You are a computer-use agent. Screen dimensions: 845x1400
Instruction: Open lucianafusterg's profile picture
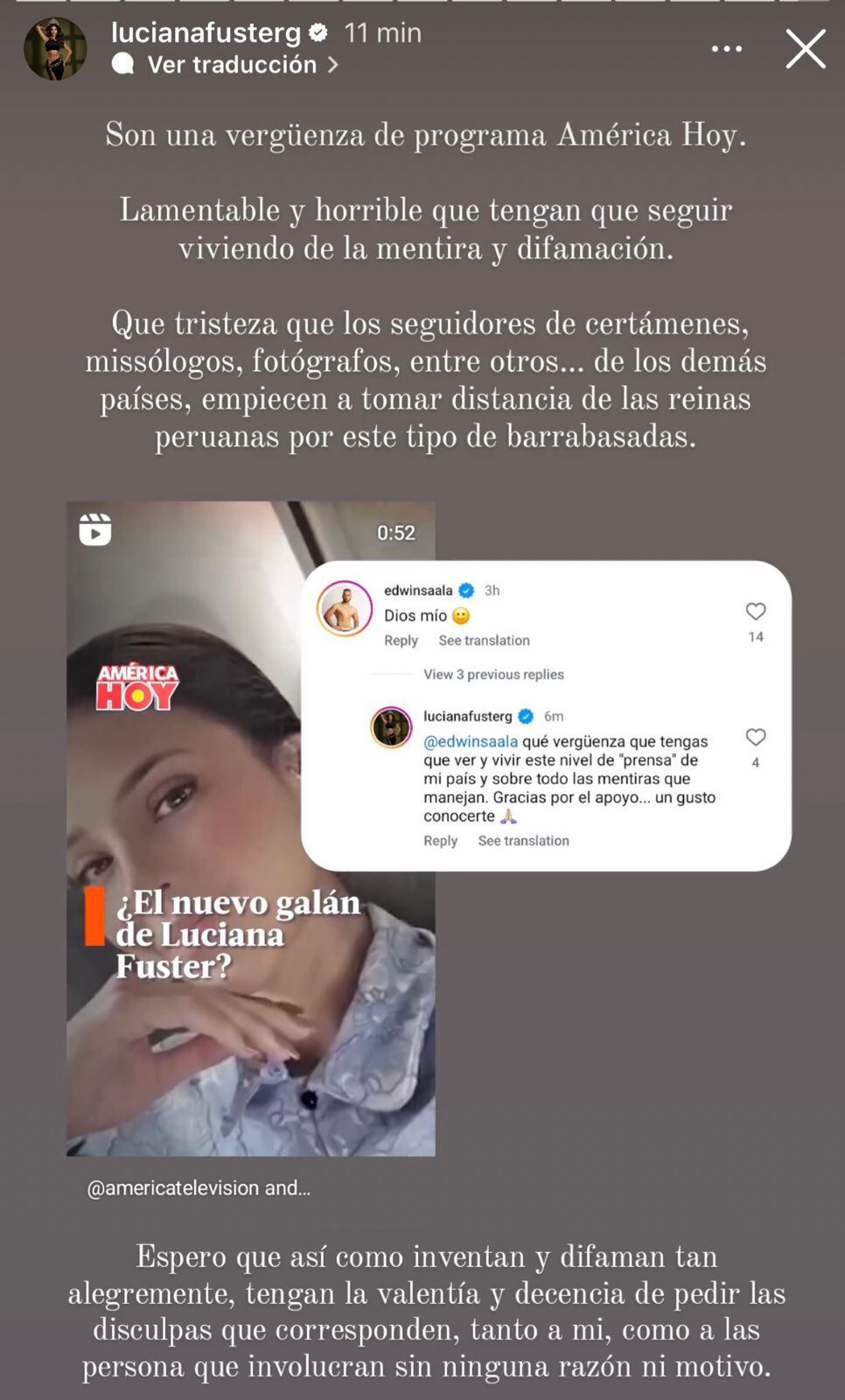(x=55, y=49)
